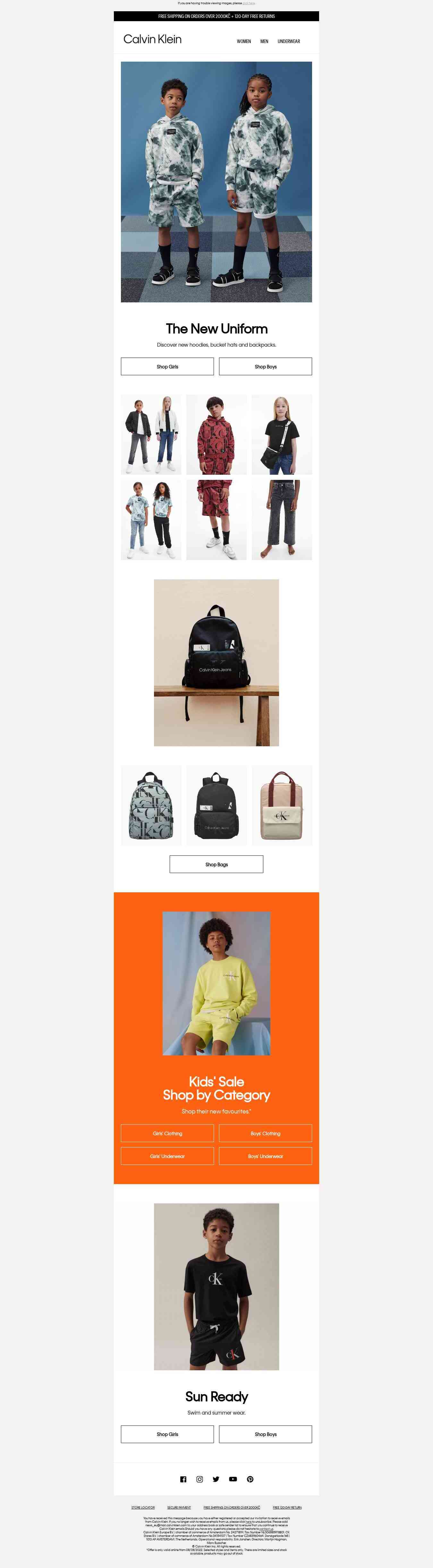
Task: Open the UNDERWEAR menu link
Action: (288, 41)
